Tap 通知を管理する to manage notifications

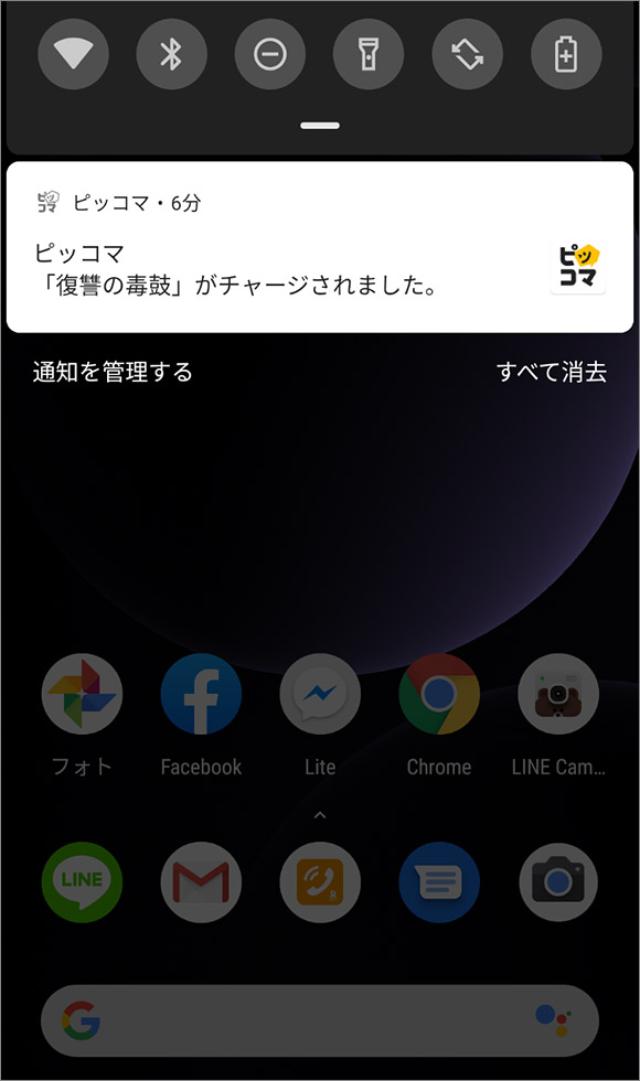[112, 373]
